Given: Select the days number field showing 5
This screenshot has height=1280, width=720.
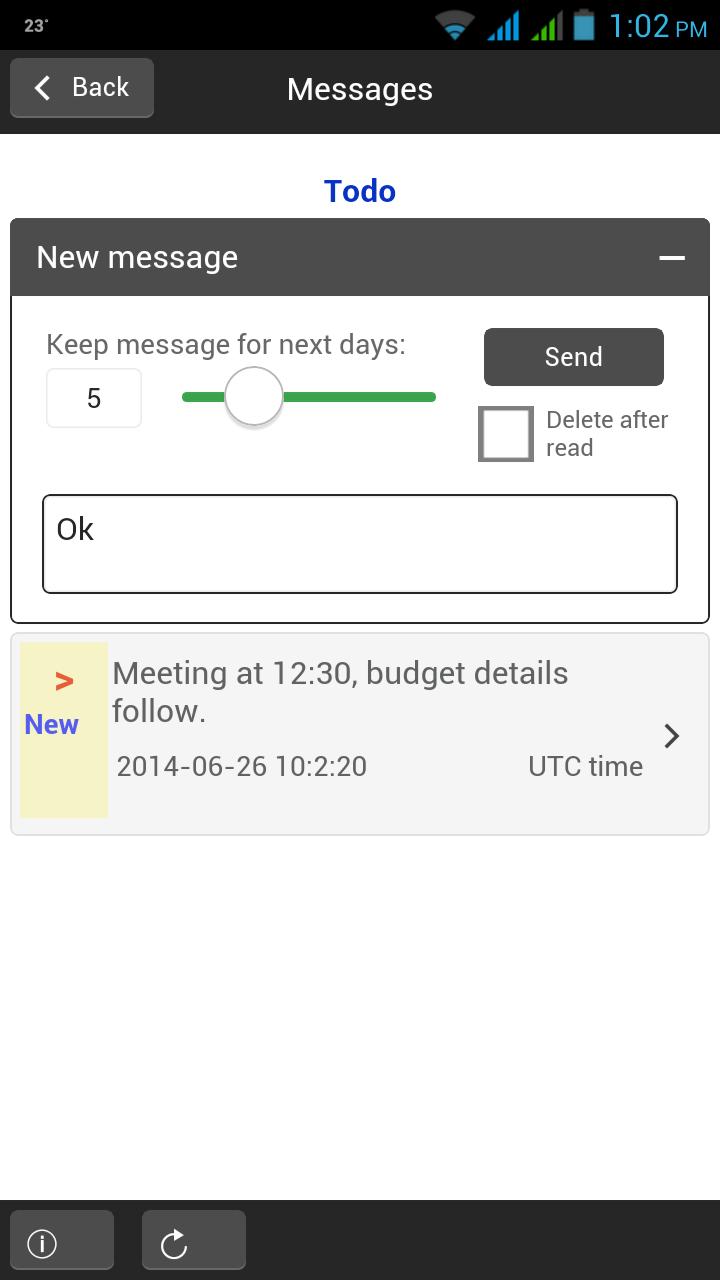Looking at the screenshot, I should tap(93, 397).
